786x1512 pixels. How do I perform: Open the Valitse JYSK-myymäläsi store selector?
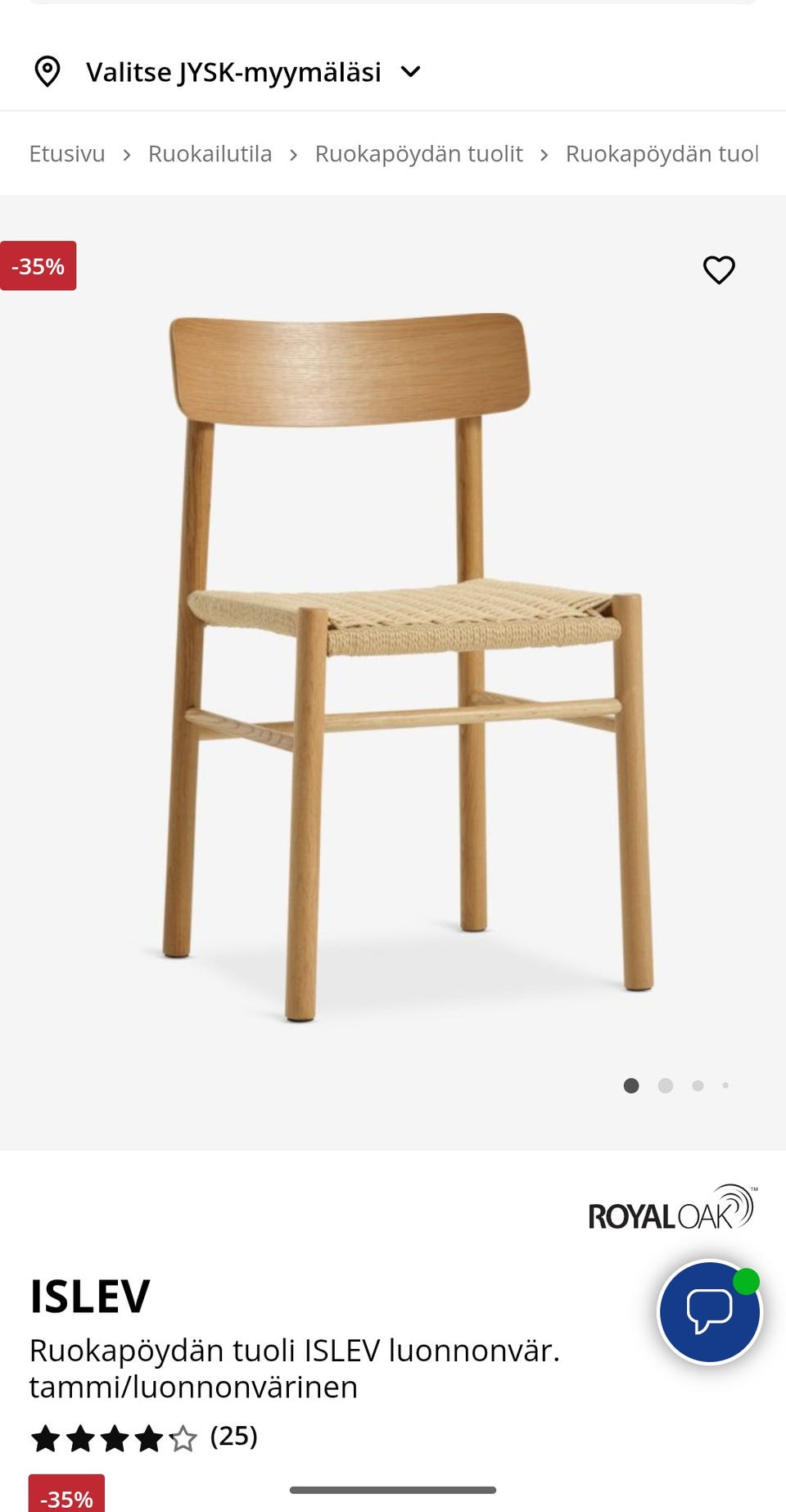pyautogui.click(x=228, y=72)
